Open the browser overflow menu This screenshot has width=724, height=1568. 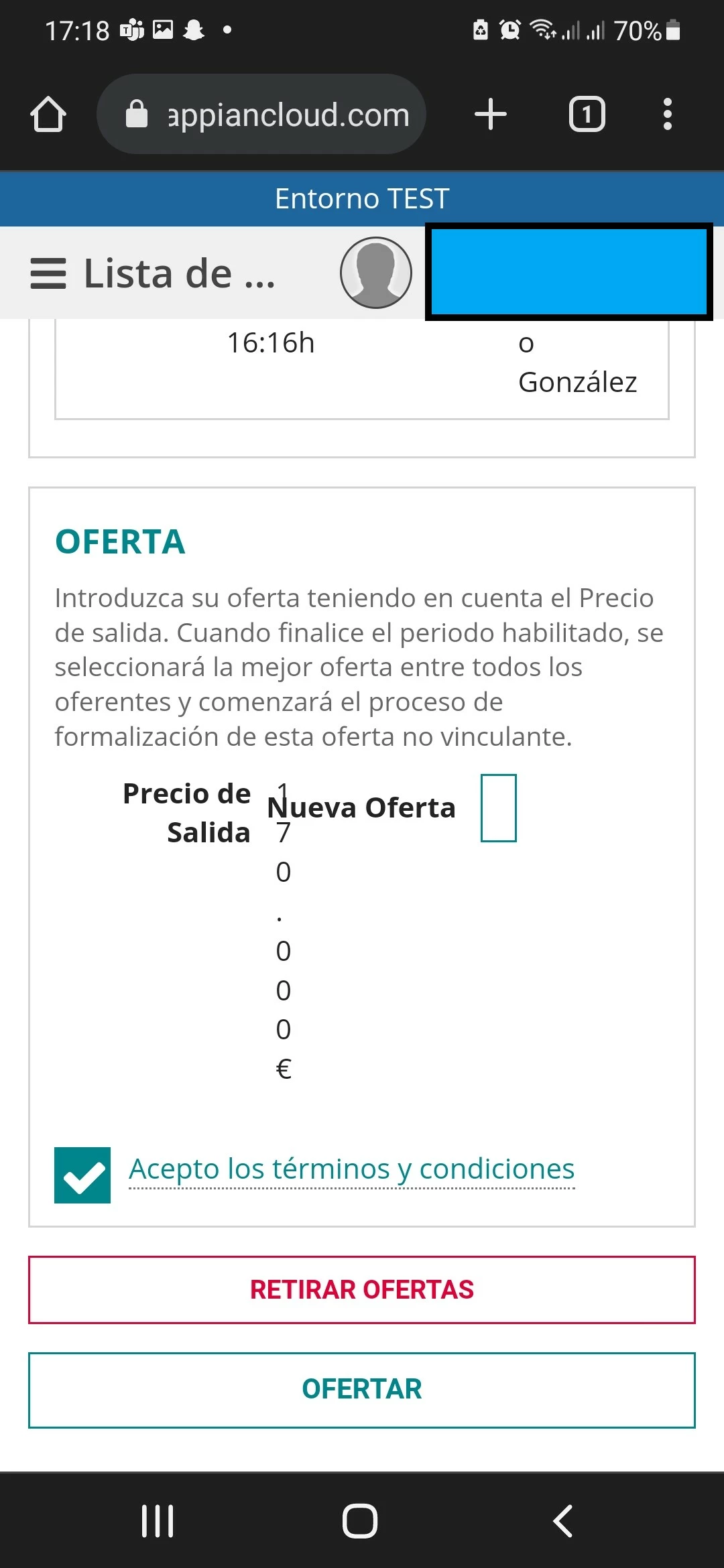pos(667,114)
